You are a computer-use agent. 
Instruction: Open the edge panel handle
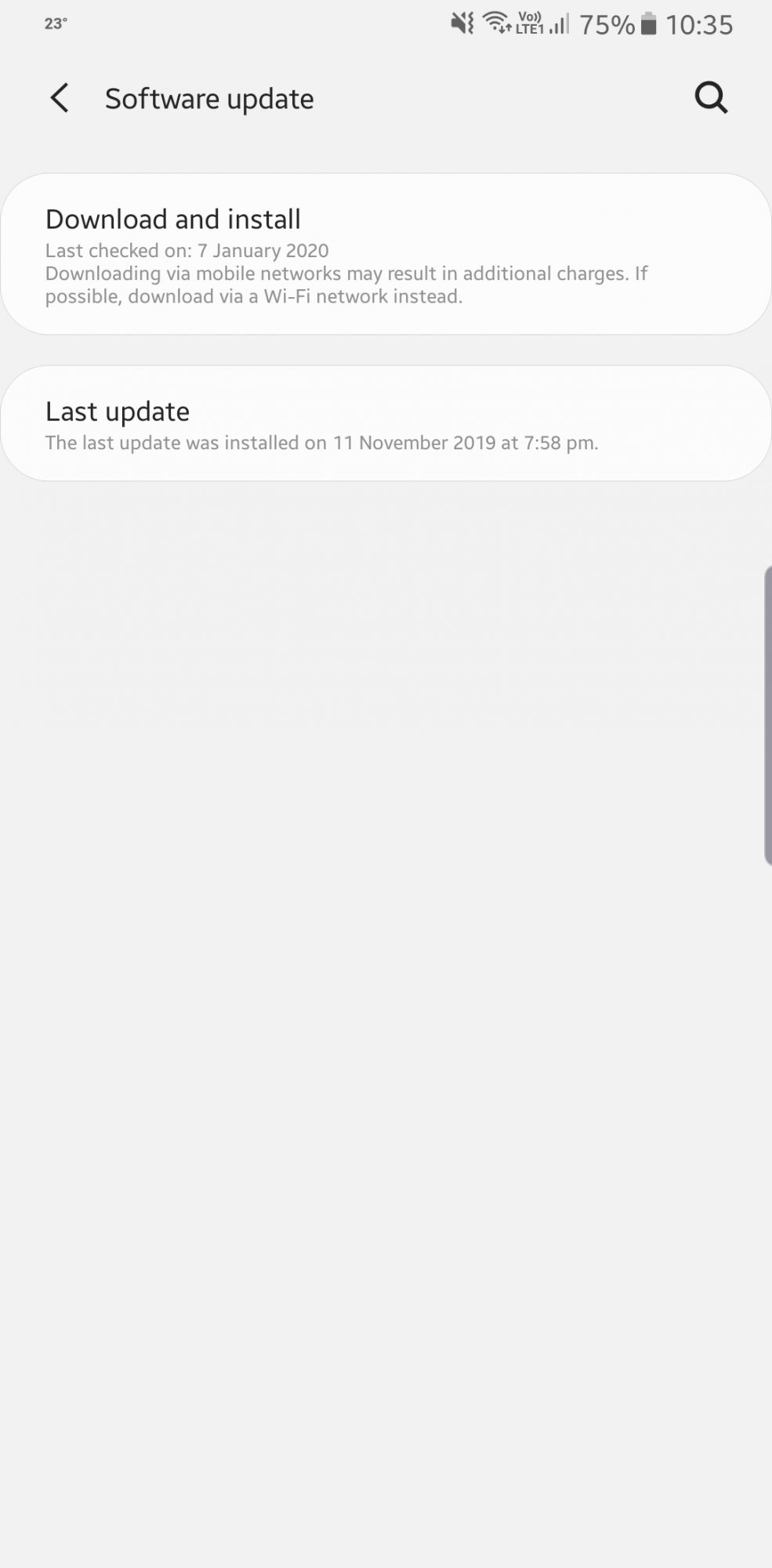tap(767, 715)
